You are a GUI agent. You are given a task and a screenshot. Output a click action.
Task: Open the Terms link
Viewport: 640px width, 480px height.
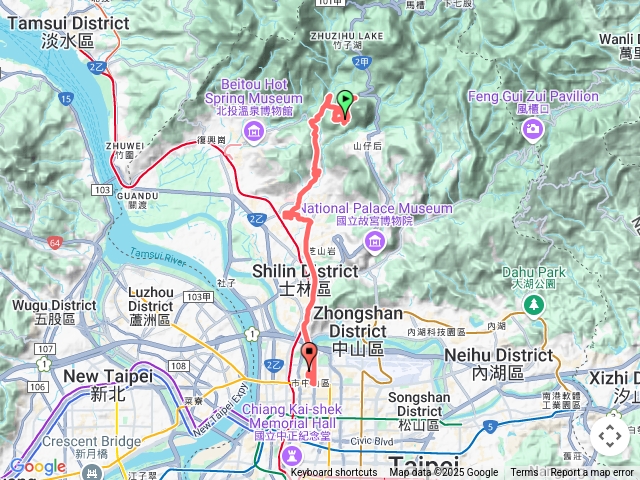click(x=524, y=473)
